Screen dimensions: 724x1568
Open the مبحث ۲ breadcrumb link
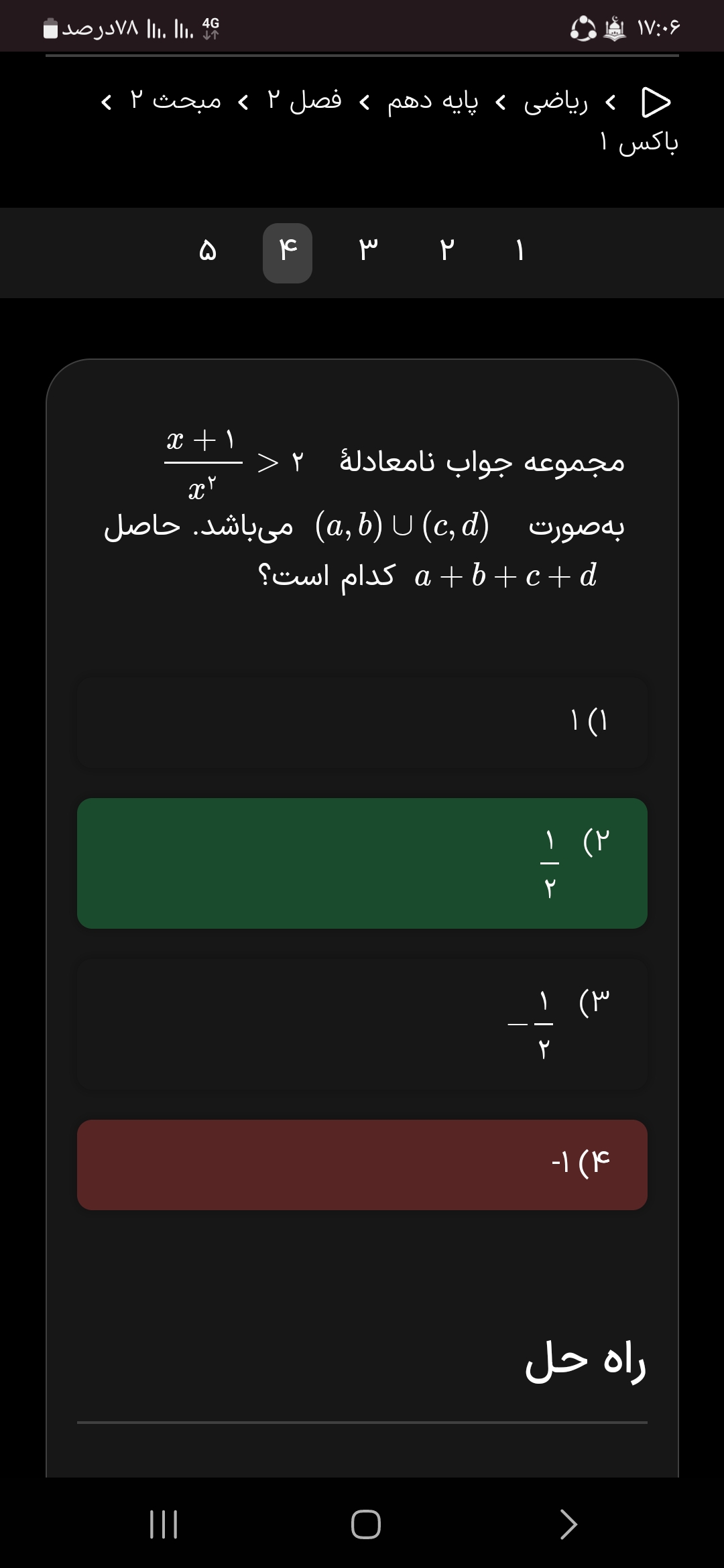coord(176,101)
